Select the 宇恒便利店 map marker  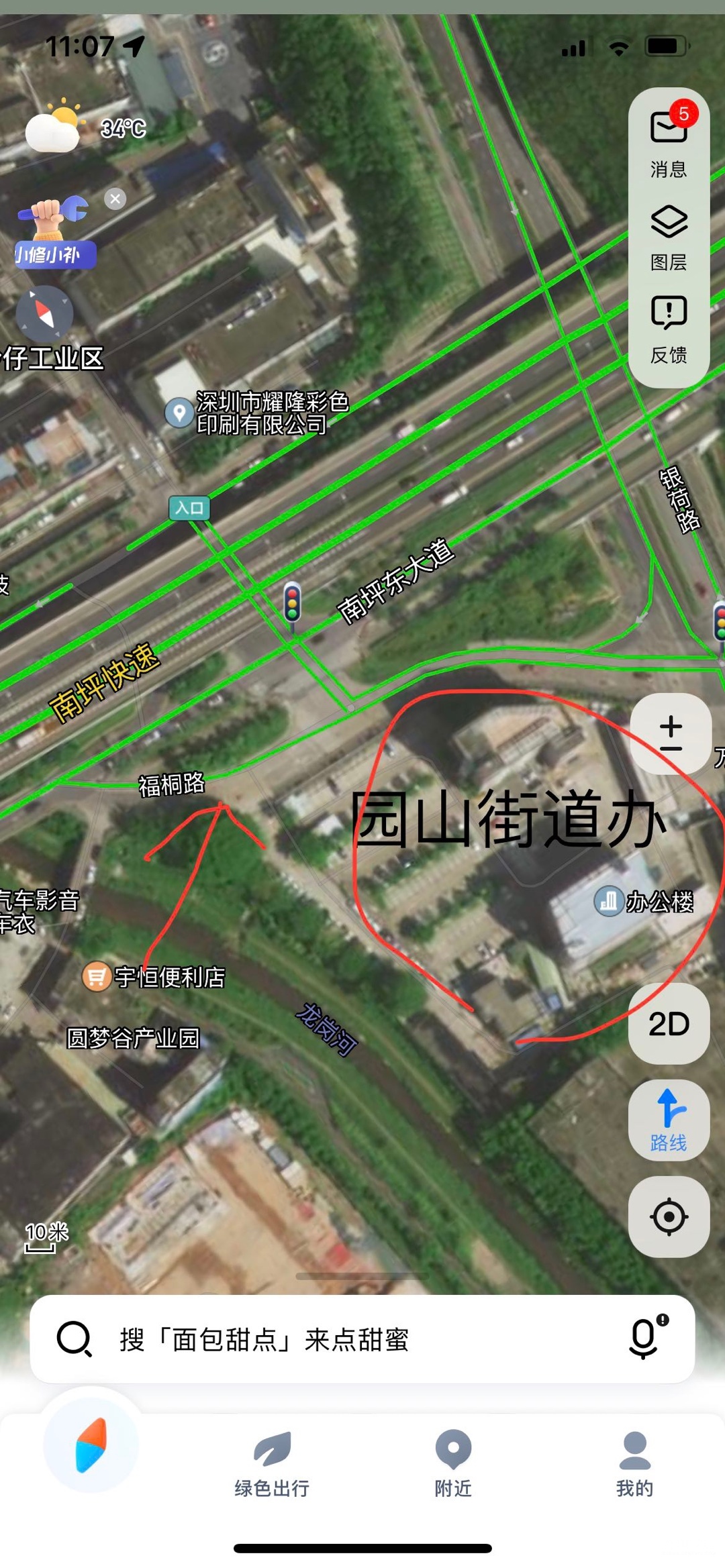[x=97, y=976]
